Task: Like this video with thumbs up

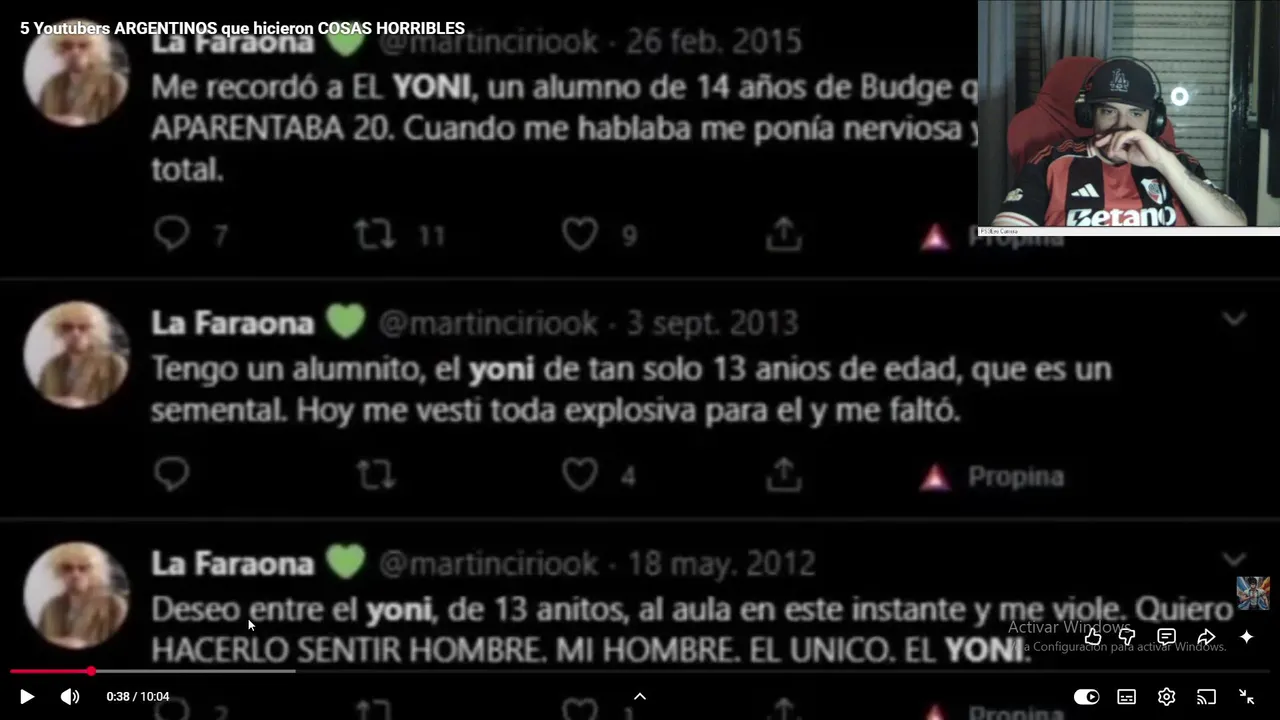Action: click(x=1093, y=637)
